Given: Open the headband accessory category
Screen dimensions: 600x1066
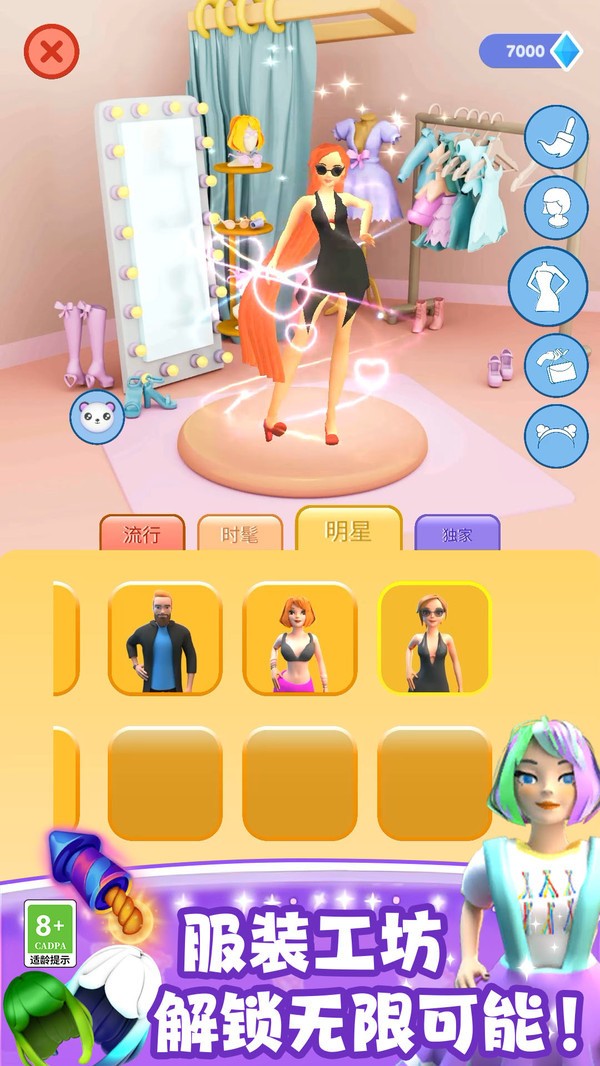Looking at the screenshot, I should (x=556, y=437).
